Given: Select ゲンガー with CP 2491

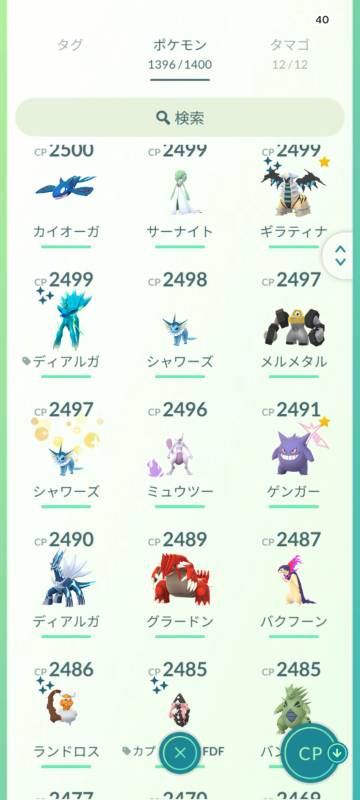Looking at the screenshot, I should point(293,455).
